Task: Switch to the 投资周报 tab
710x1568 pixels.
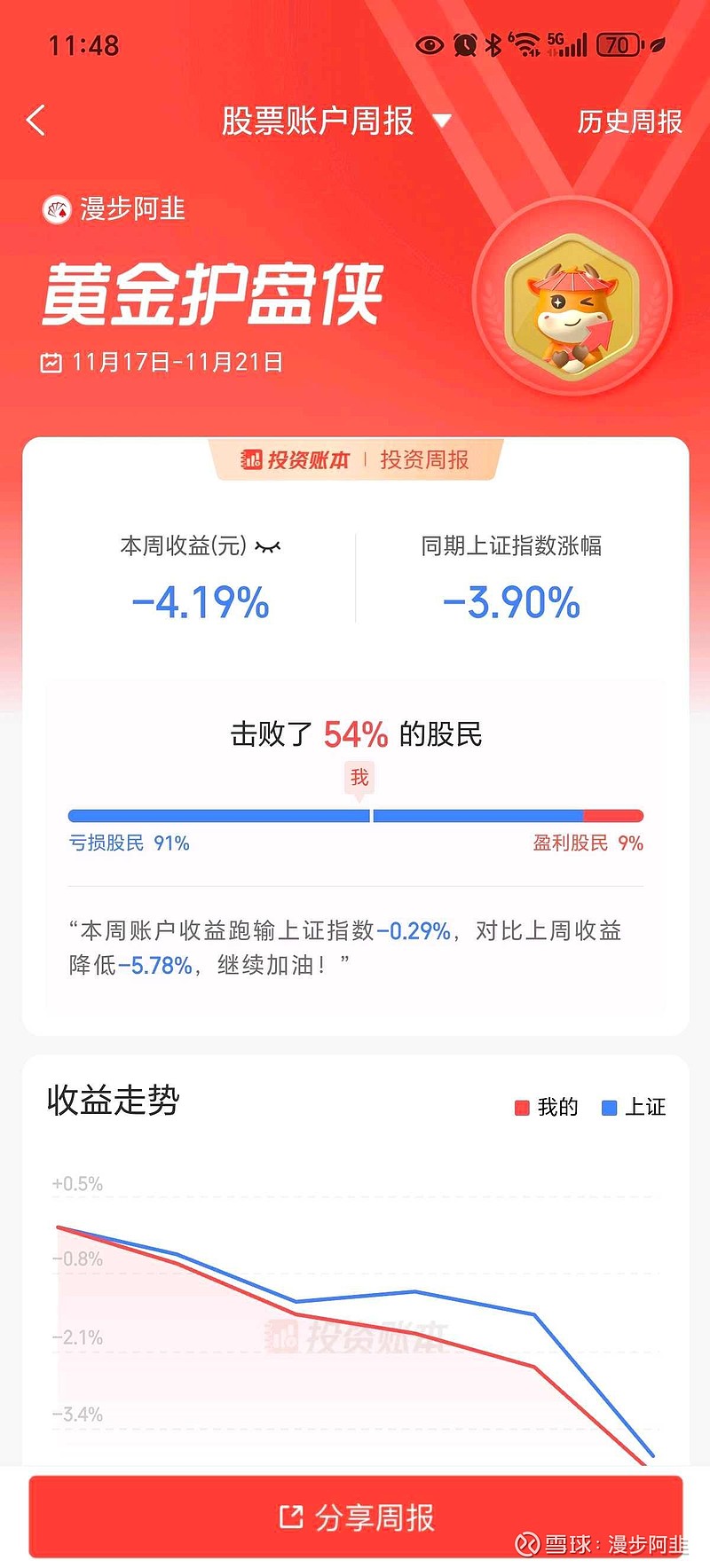Action: coord(423,461)
